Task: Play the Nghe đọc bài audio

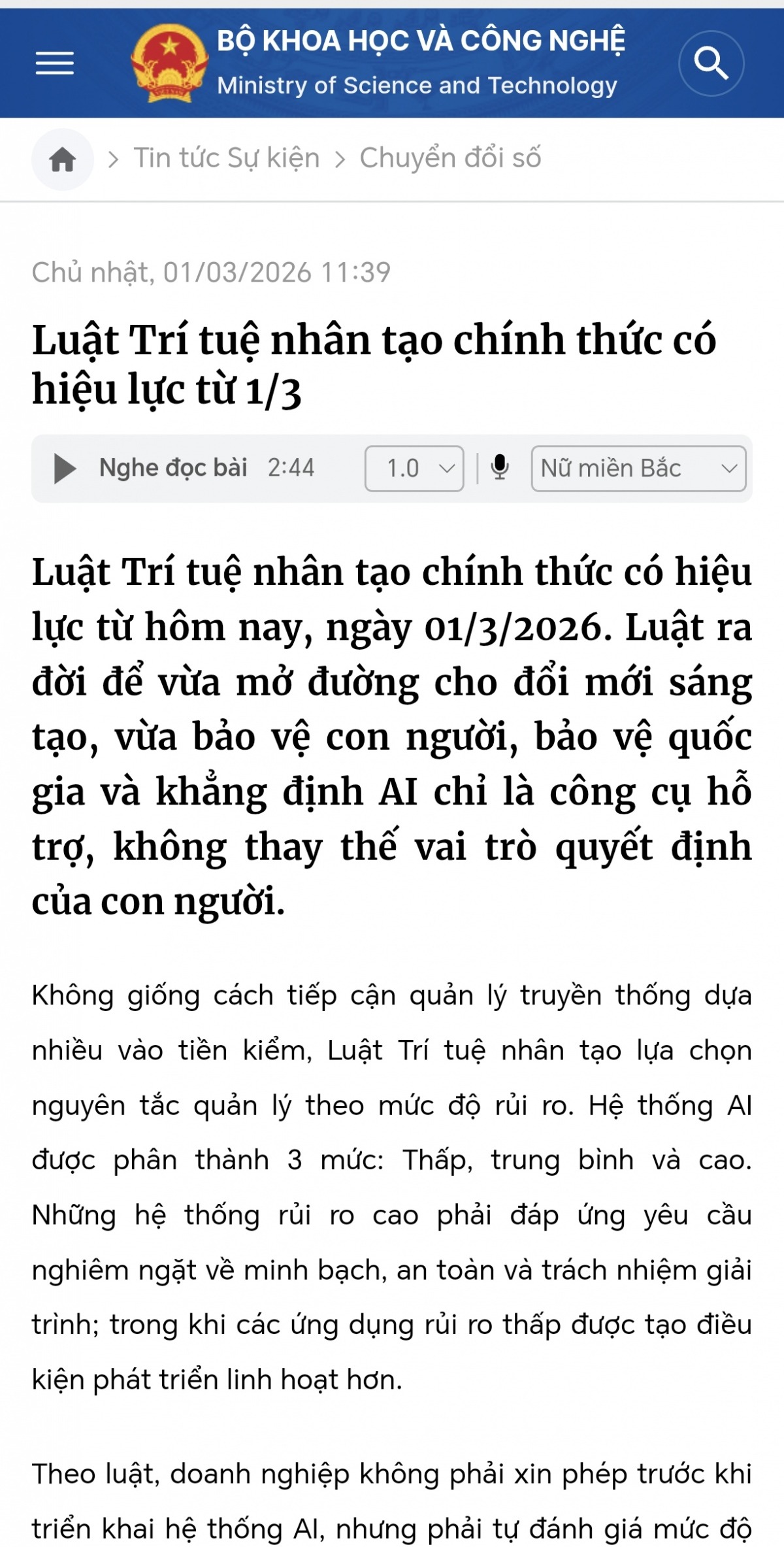Action: point(65,469)
